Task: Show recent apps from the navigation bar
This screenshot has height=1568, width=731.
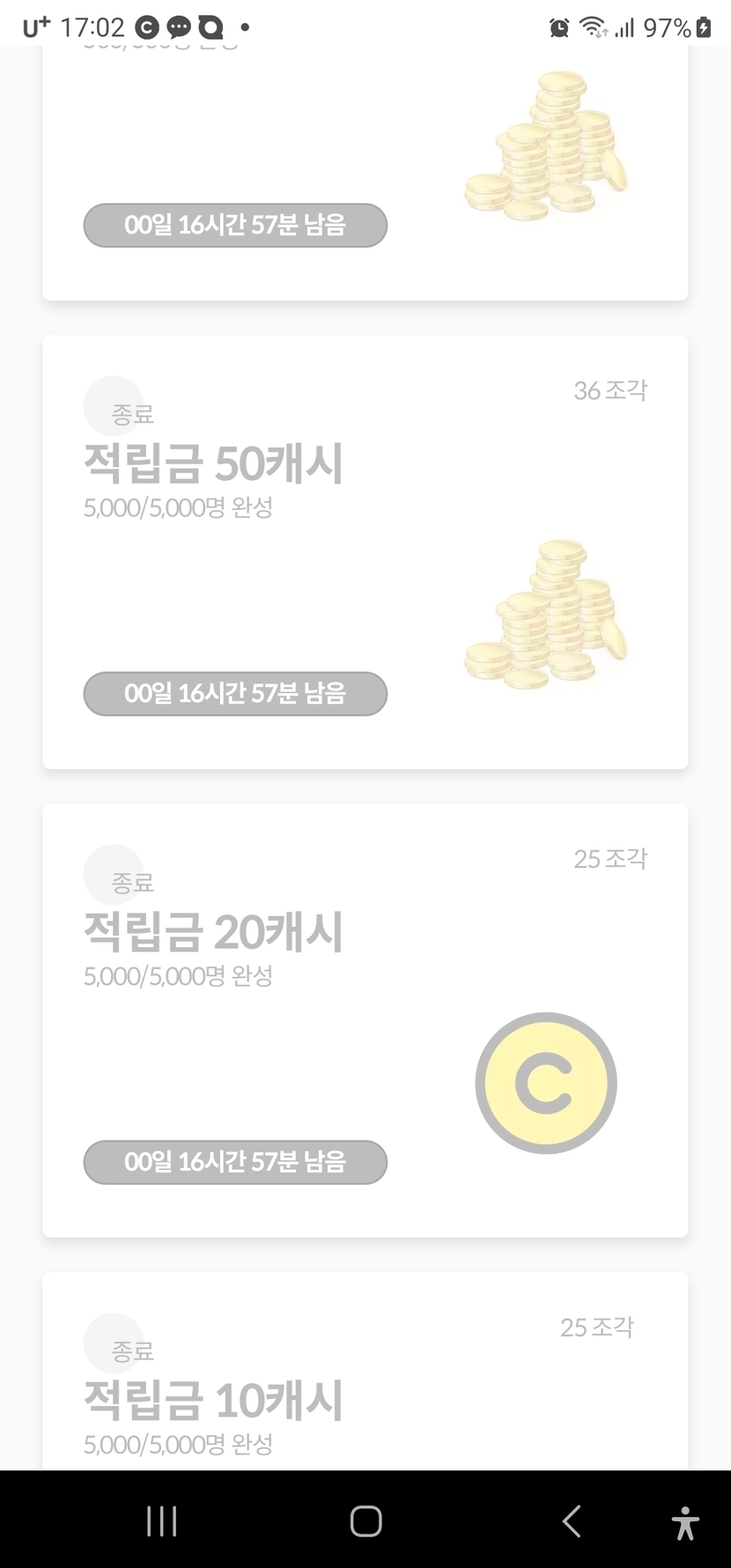Action: click(x=162, y=1521)
